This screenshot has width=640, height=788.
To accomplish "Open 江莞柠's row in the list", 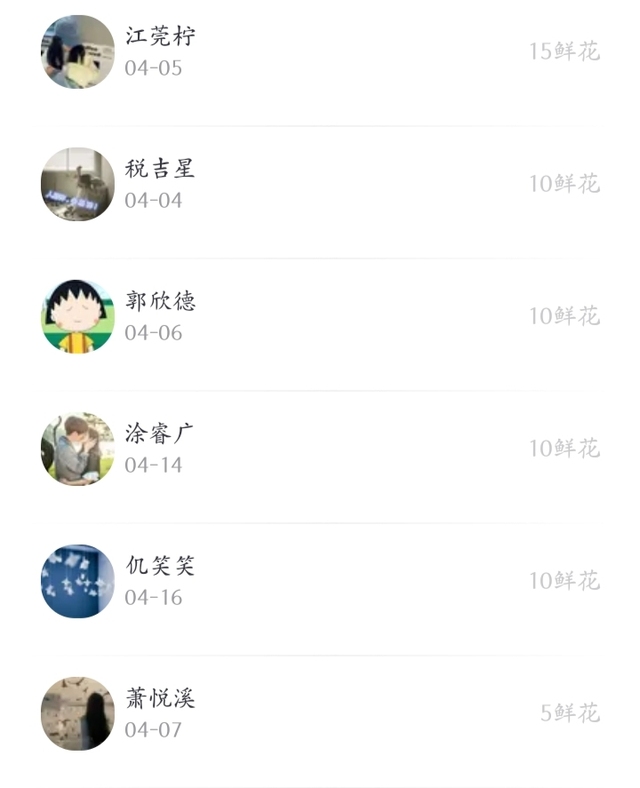I will click(x=320, y=52).
